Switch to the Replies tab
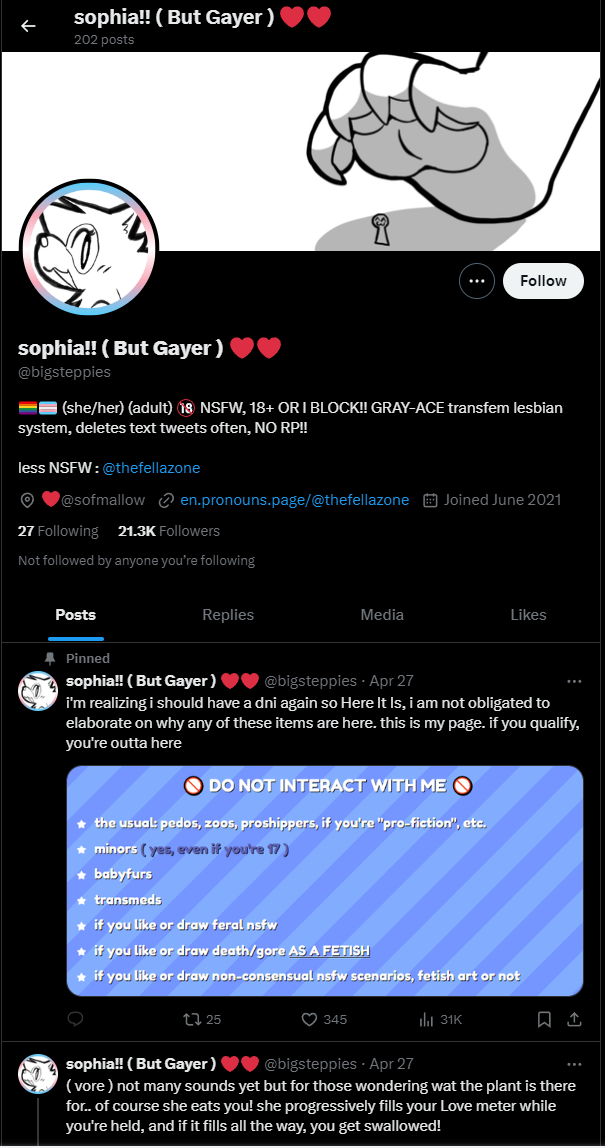The width and height of the screenshot is (605, 1148). pyautogui.click(x=228, y=615)
